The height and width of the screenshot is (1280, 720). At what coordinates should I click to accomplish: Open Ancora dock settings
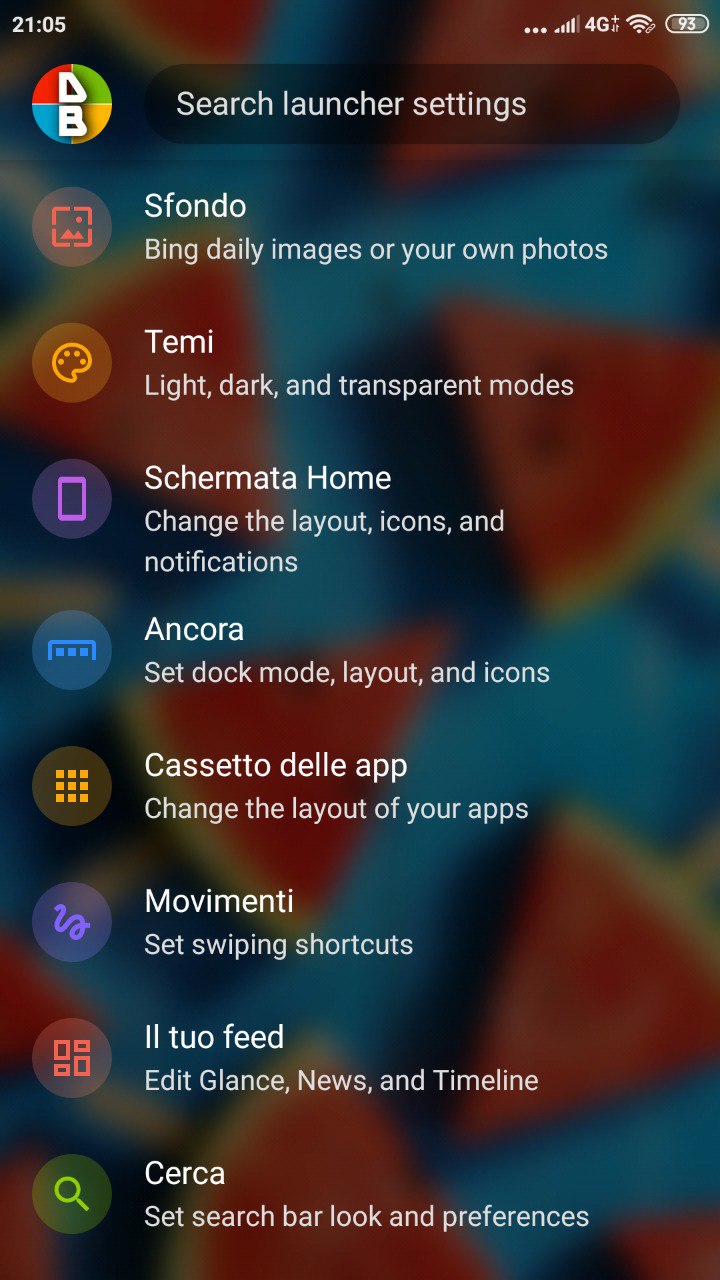click(x=360, y=651)
